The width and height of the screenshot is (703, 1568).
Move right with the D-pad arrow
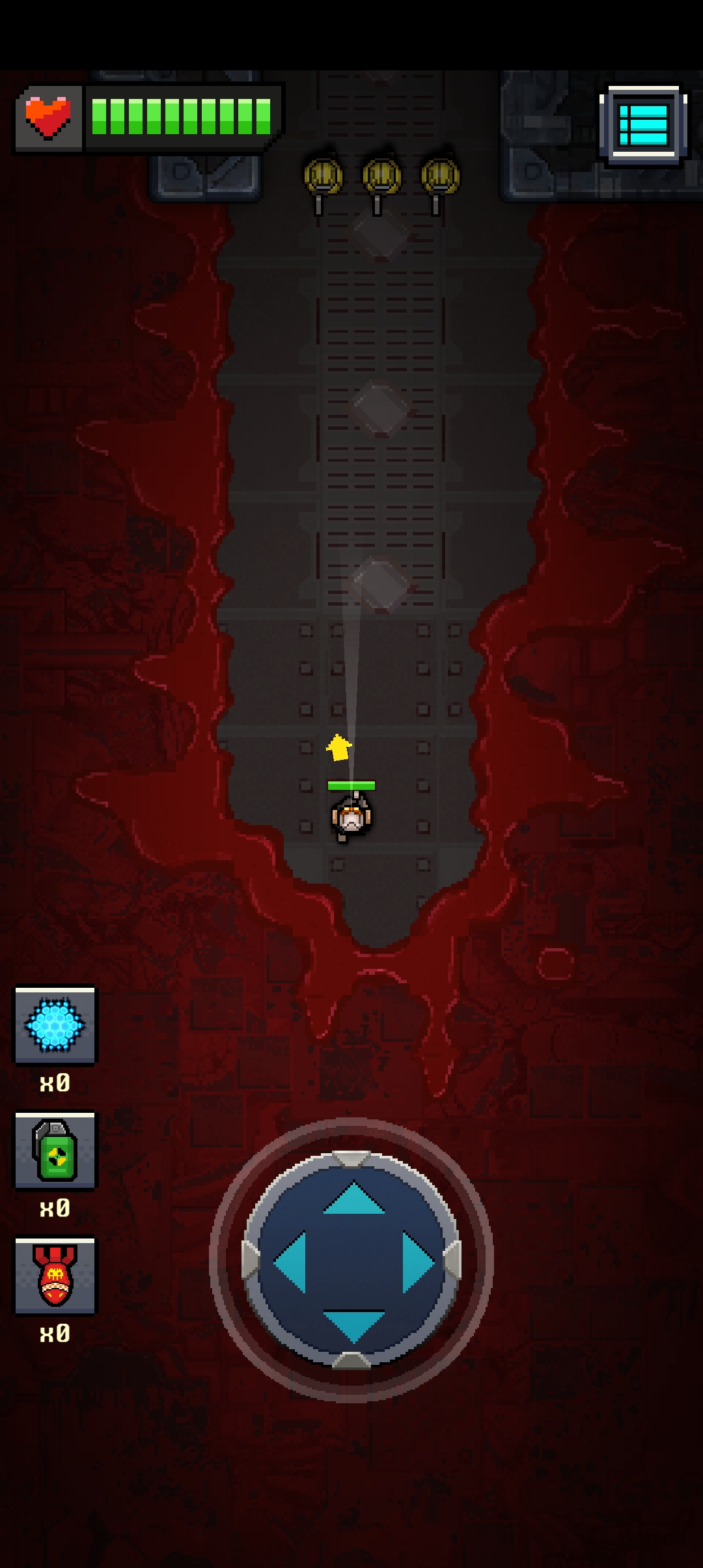coord(417,1262)
